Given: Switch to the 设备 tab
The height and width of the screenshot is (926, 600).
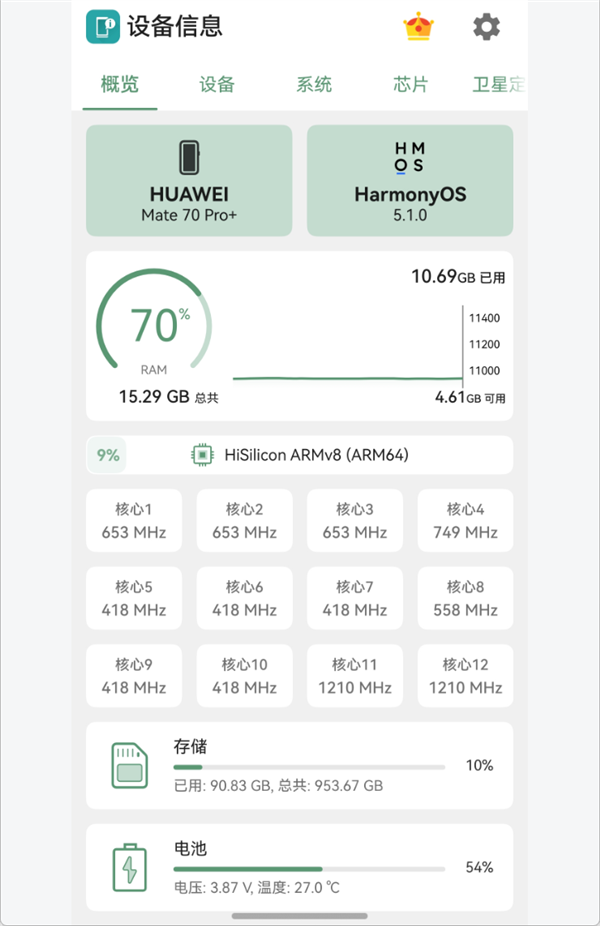Looking at the screenshot, I should pos(216,84).
